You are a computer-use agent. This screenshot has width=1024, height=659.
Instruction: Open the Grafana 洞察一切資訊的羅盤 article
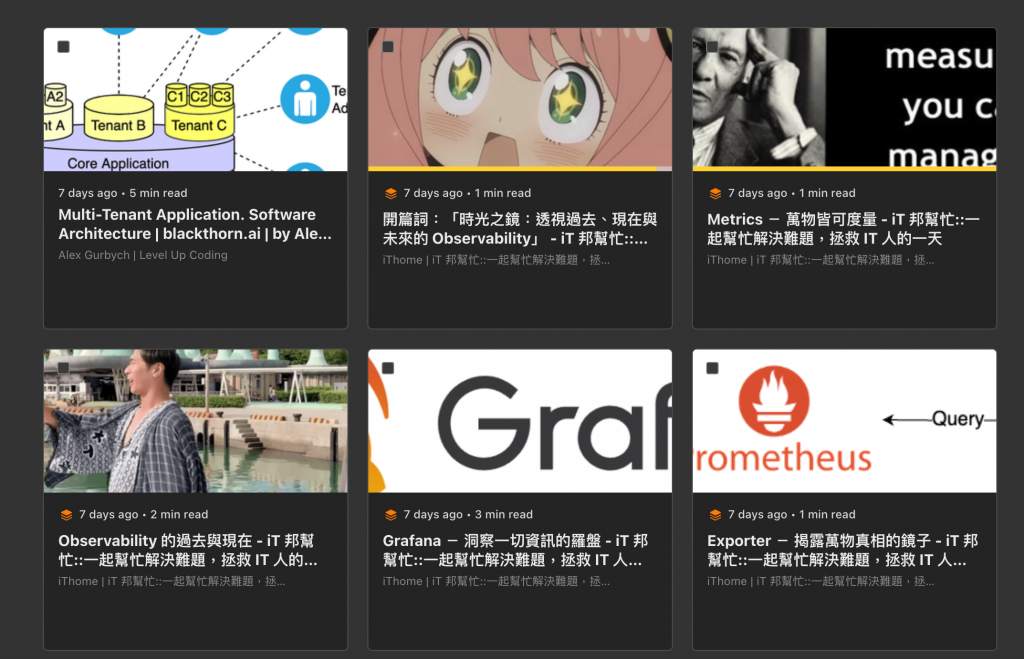click(515, 550)
